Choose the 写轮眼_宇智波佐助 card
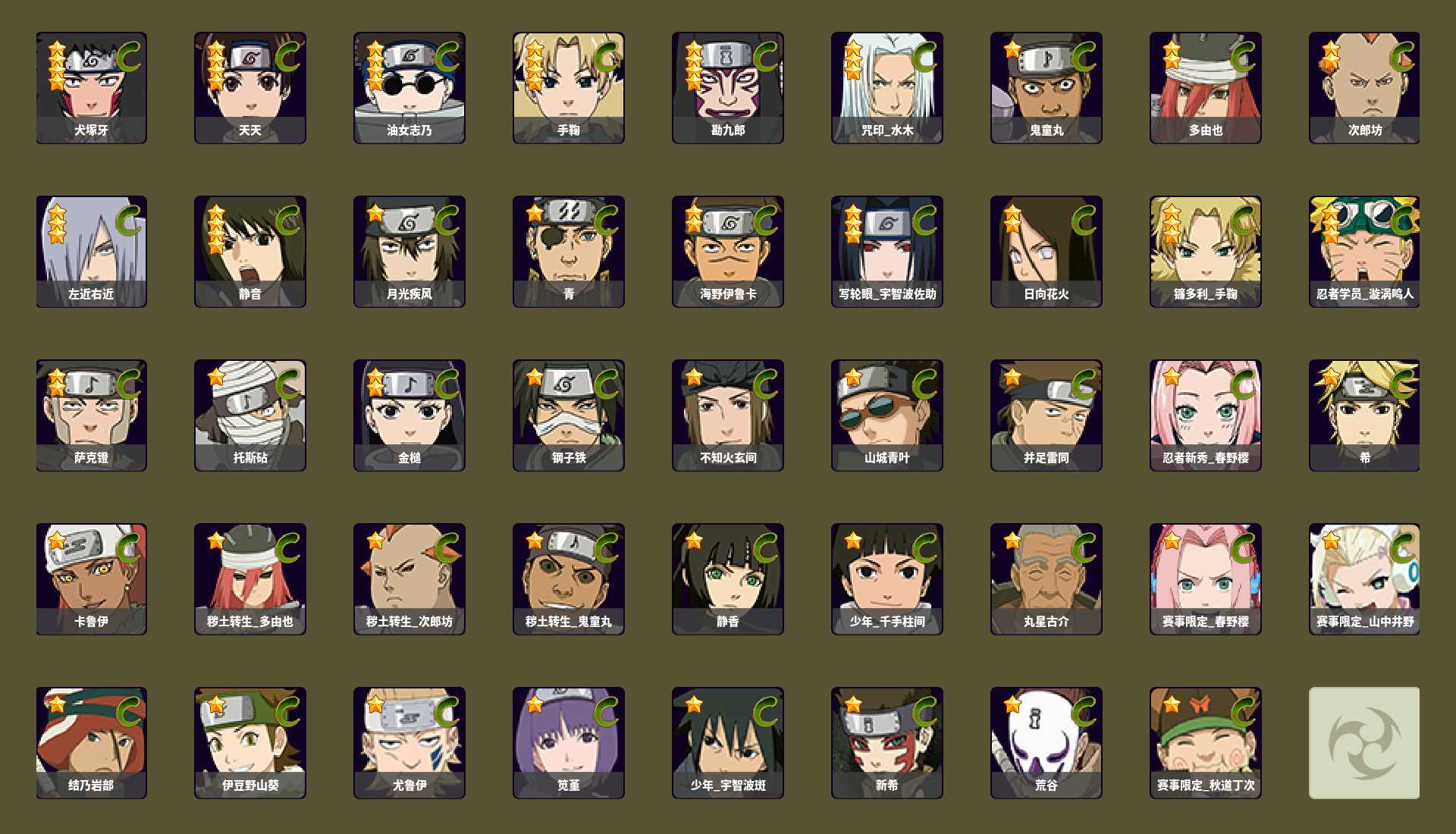 click(x=887, y=252)
